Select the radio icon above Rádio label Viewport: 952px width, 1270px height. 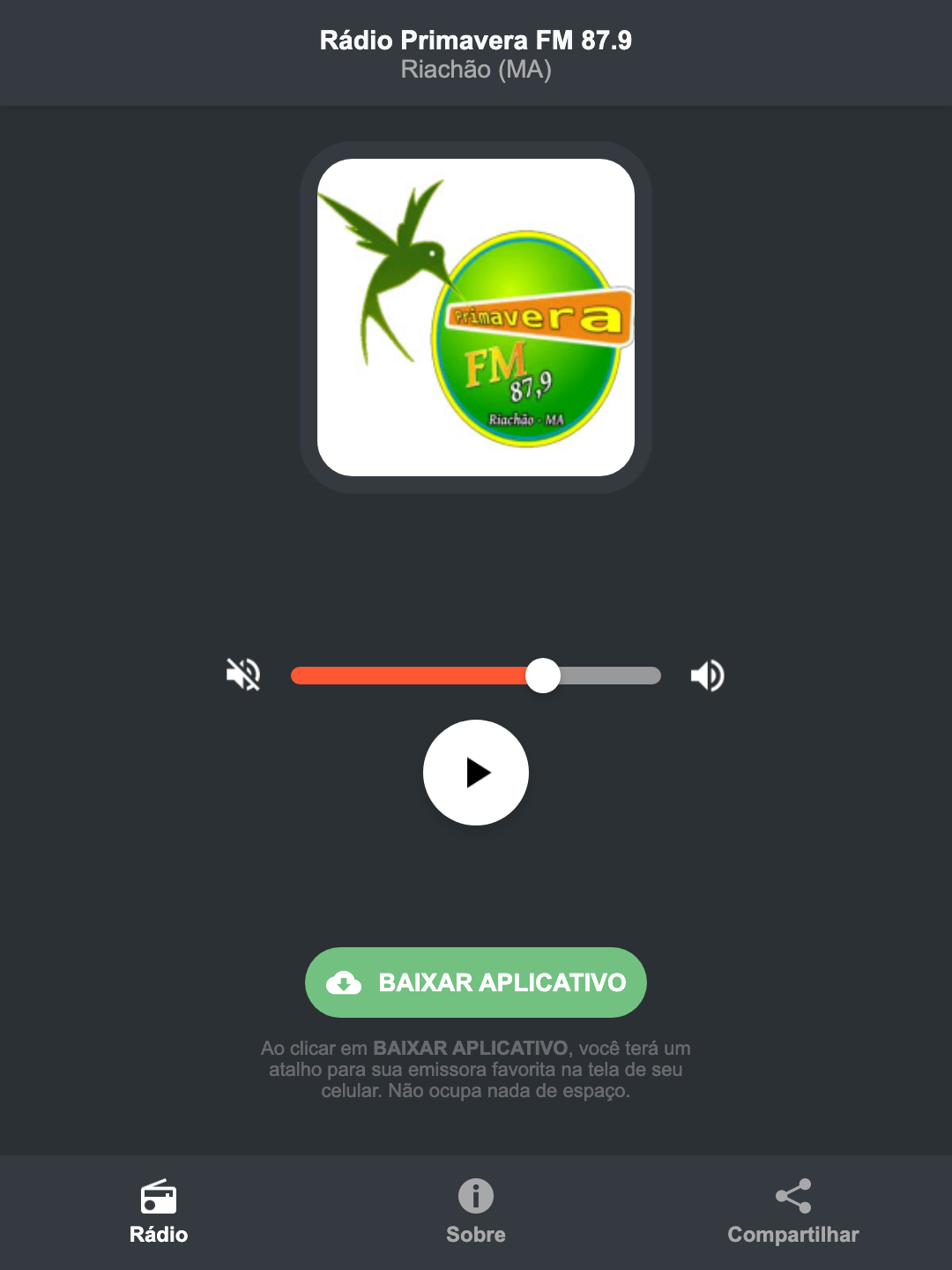point(159,1199)
